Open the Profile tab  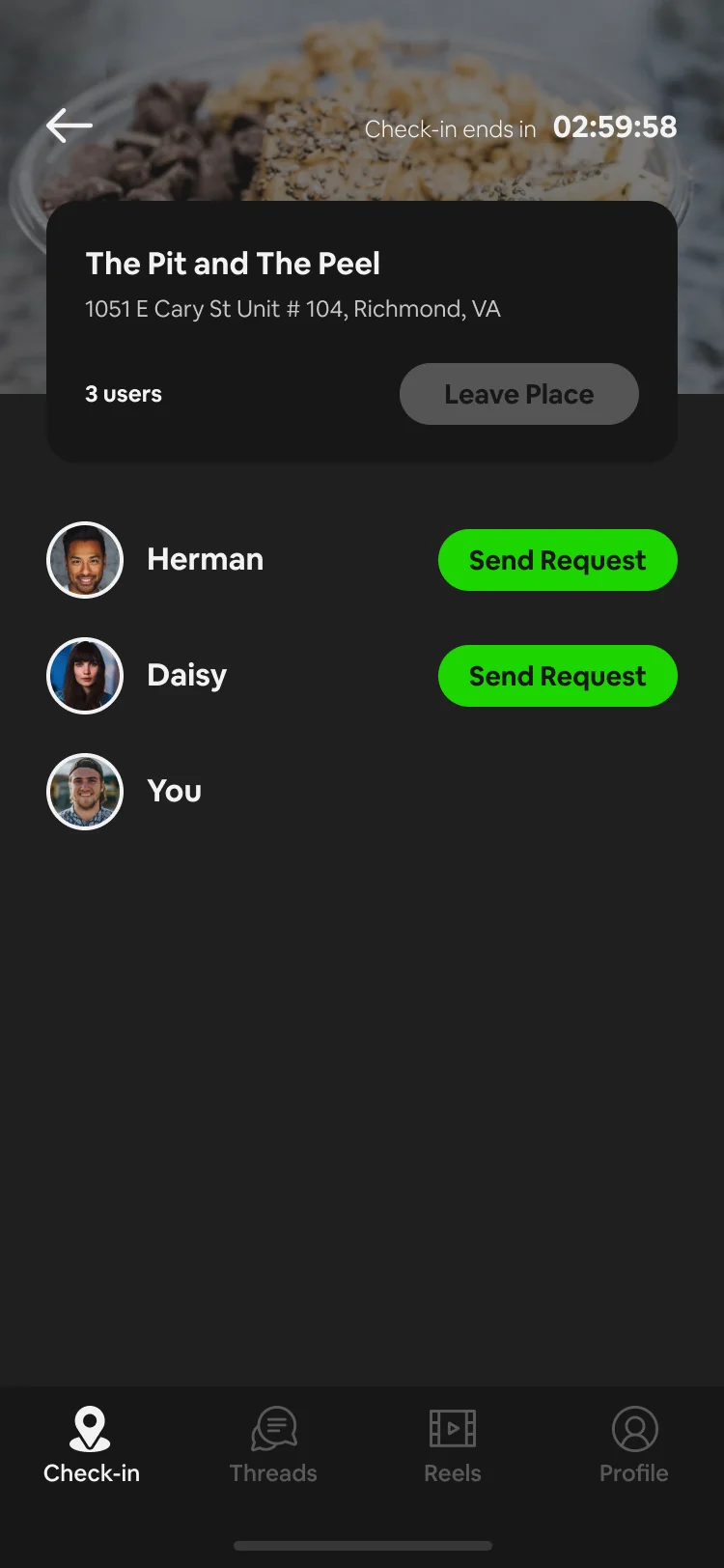(633, 1443)
